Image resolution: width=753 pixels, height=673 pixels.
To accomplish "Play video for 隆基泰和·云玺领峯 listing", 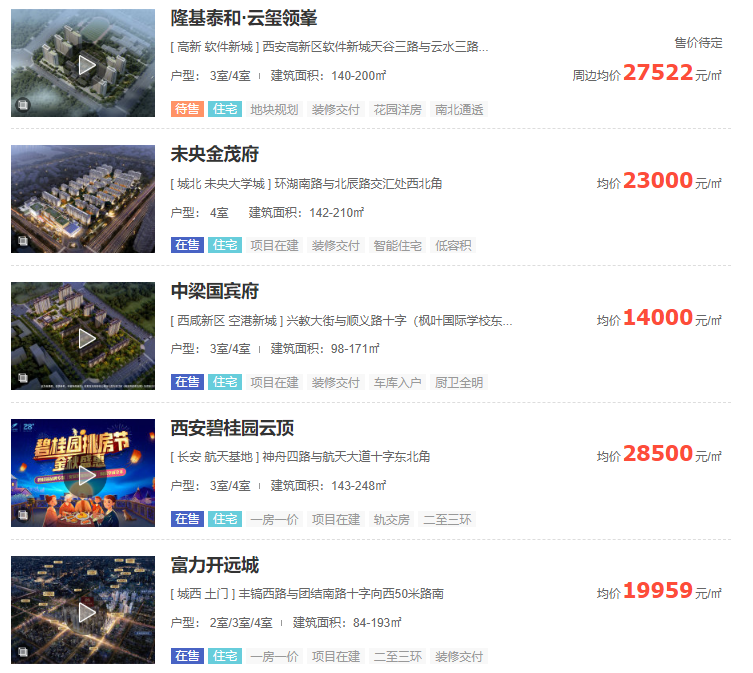I will click(87, 65).
